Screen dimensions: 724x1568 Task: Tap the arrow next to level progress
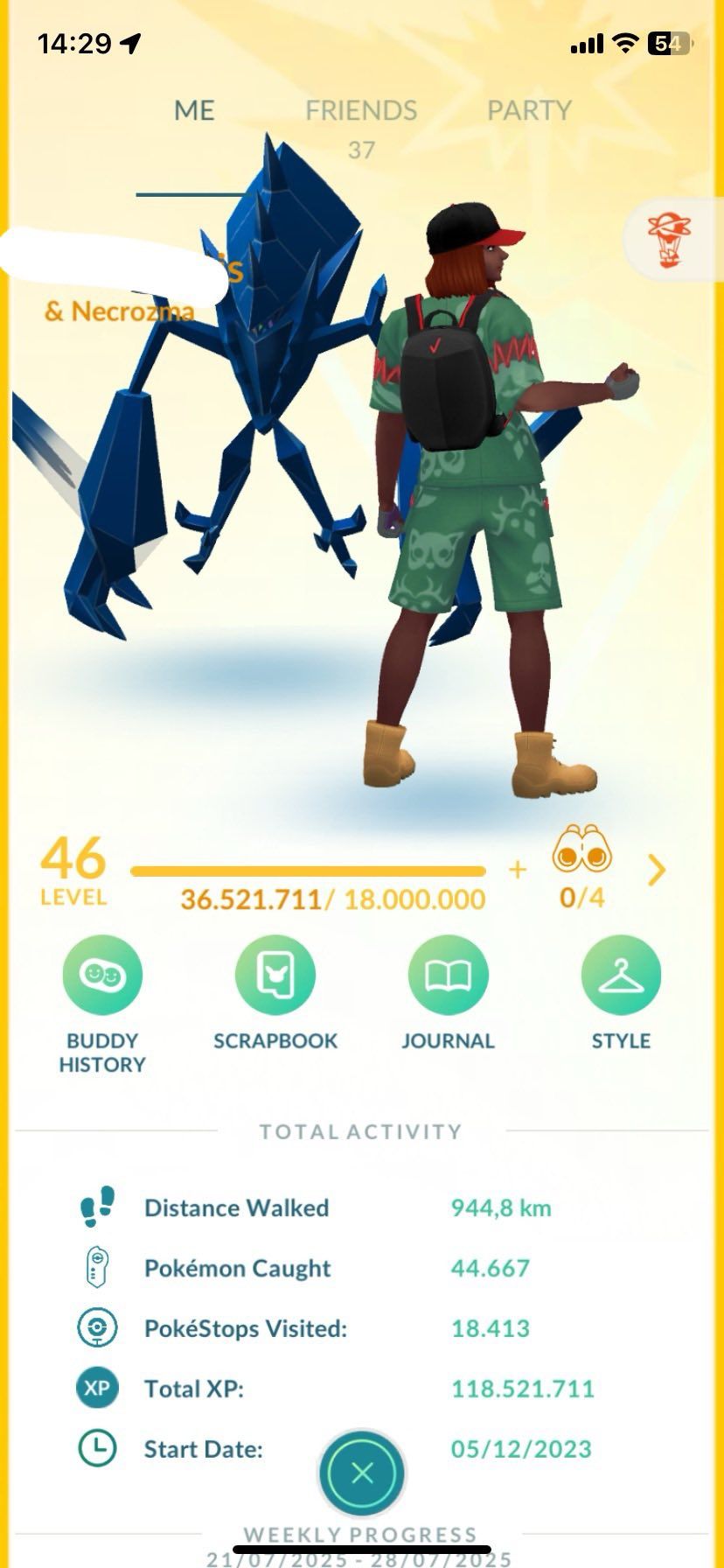[657, 870]
